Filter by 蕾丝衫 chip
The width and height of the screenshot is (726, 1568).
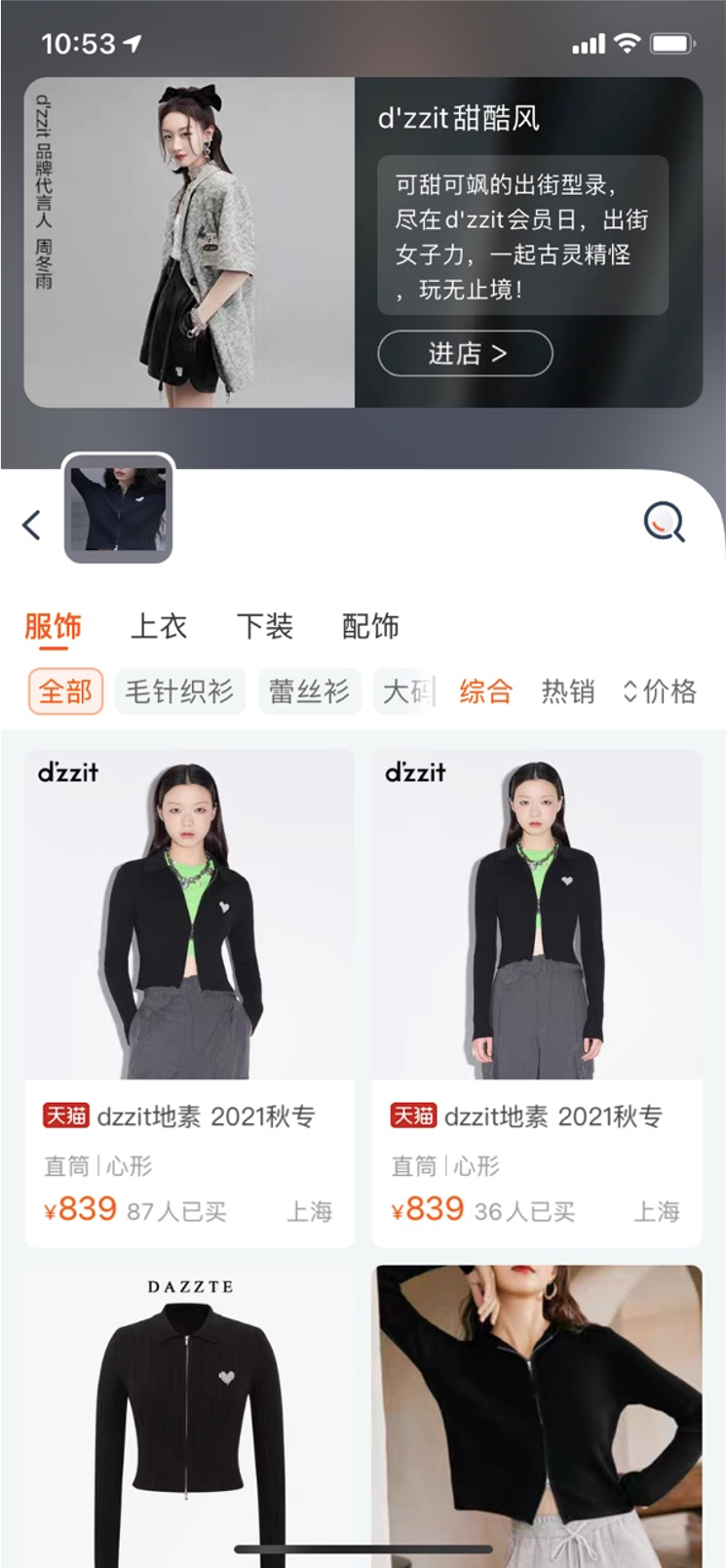point(309,691)
